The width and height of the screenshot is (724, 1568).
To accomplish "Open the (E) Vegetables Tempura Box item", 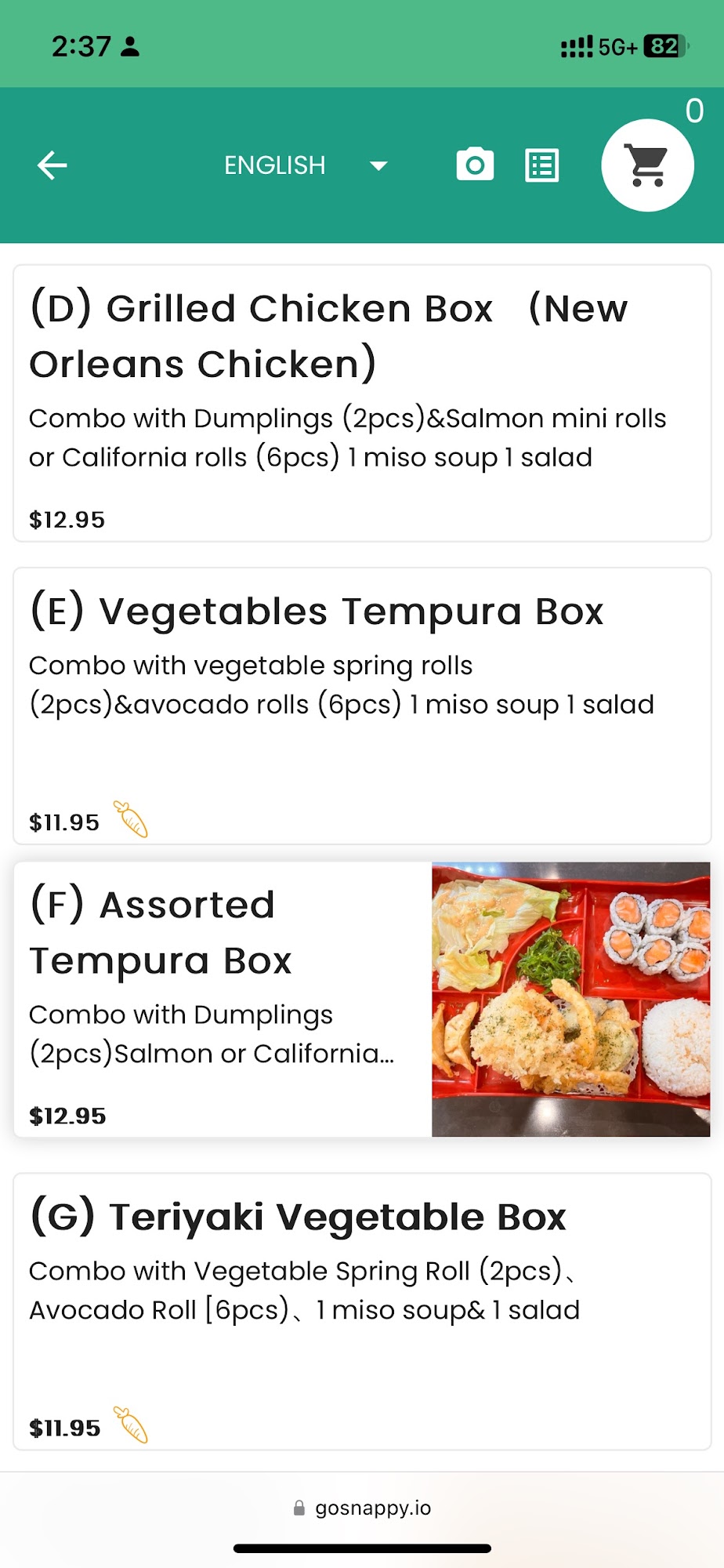I will point(362,706).
